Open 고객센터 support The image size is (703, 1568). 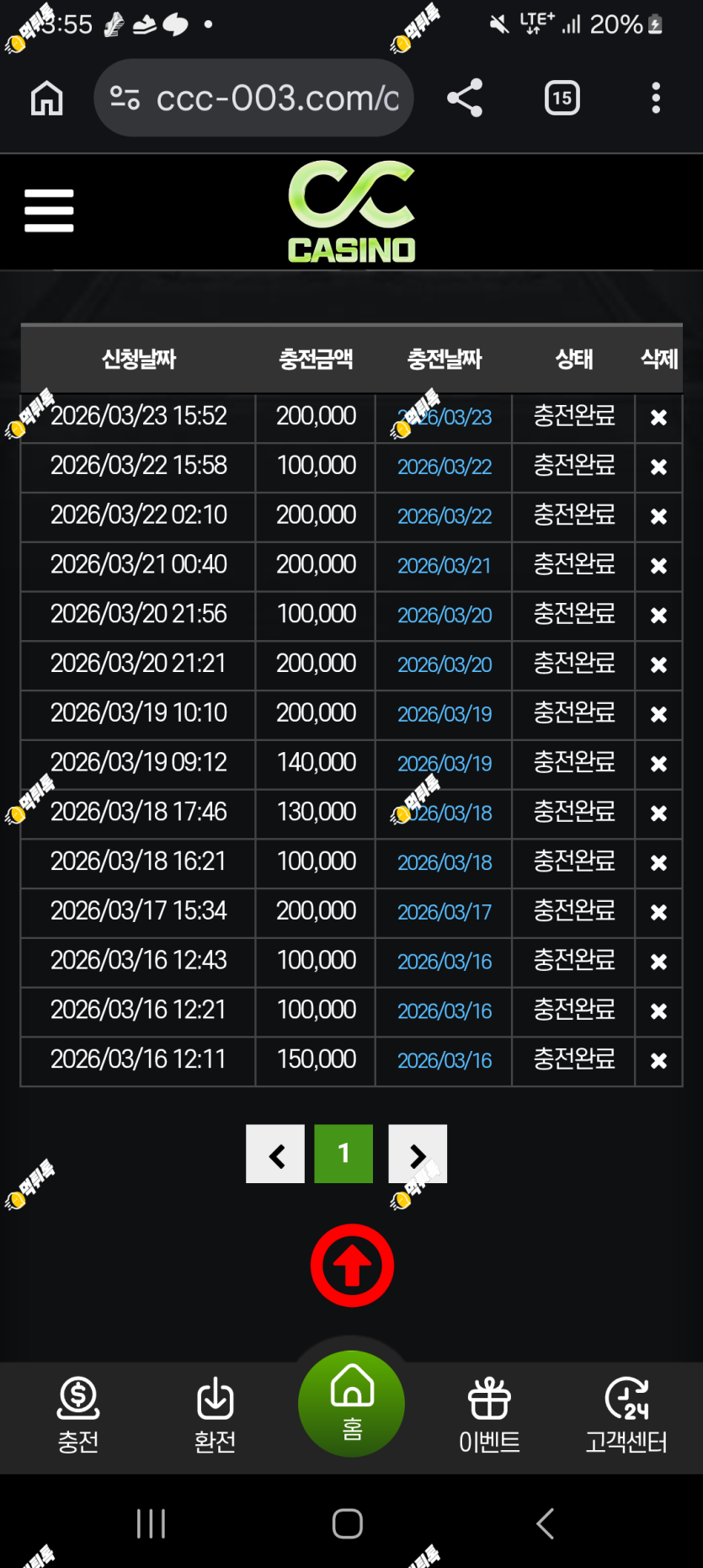coord(626,1416)
